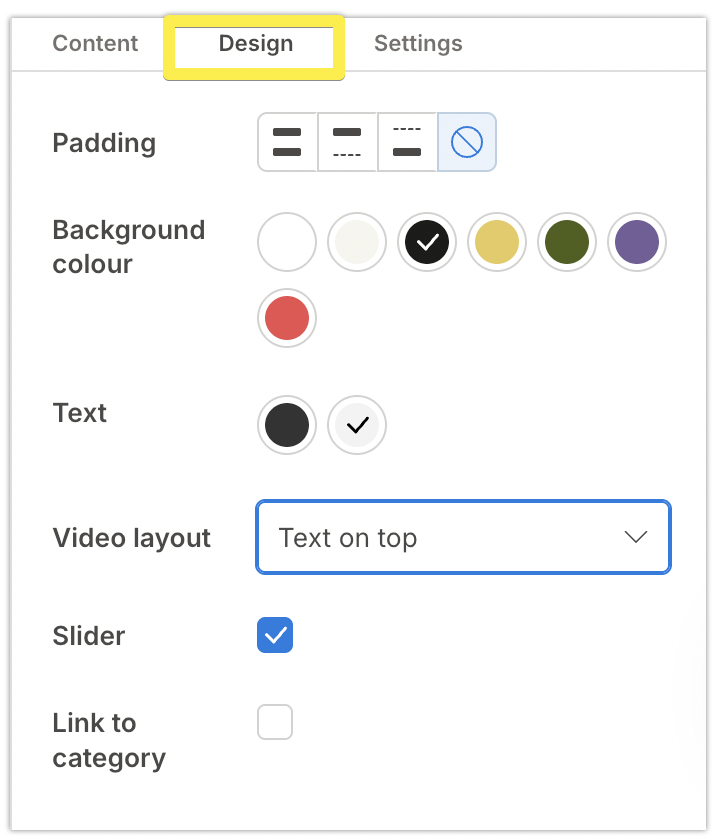Select the light text colour
The width and height of the screenshot is (716, 840).
tap(357, 426)
